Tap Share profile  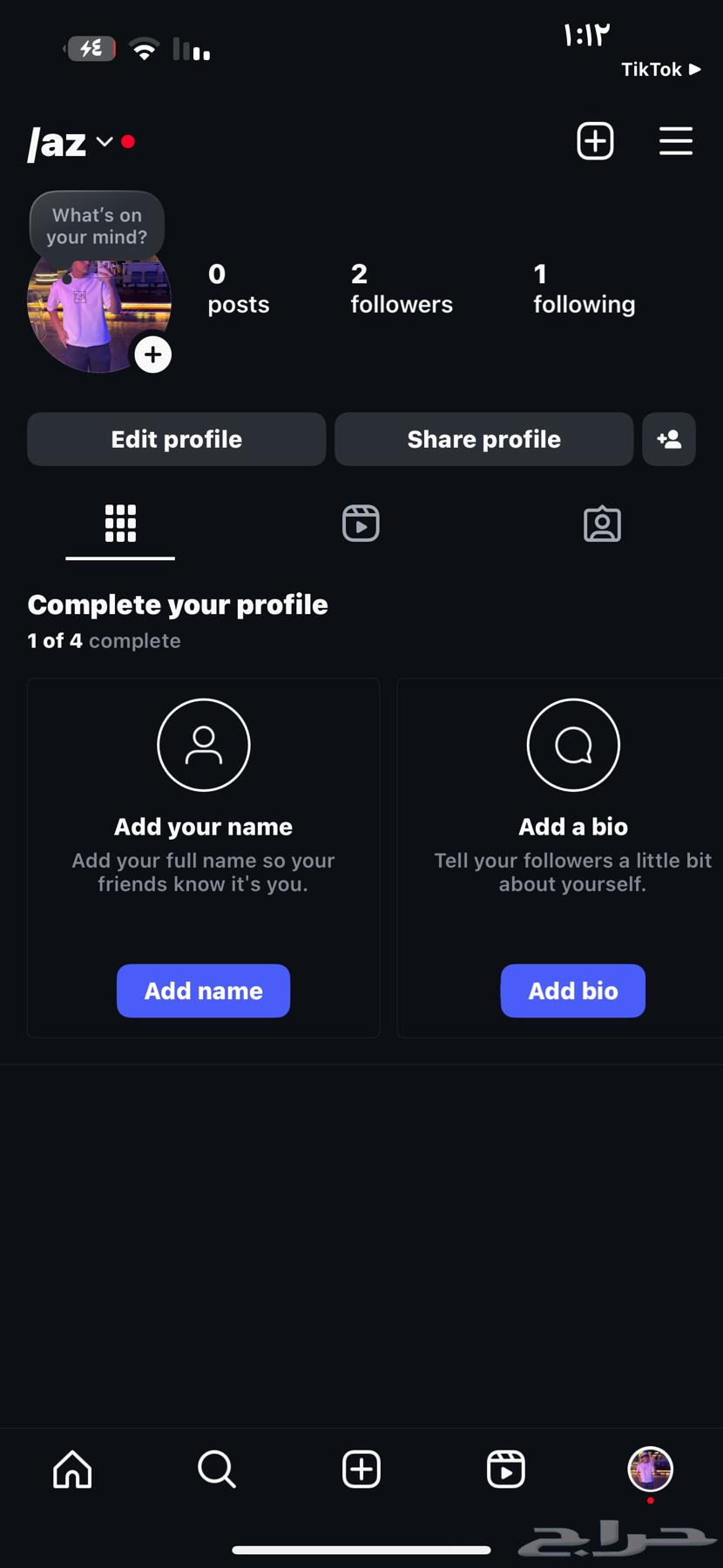483,439
